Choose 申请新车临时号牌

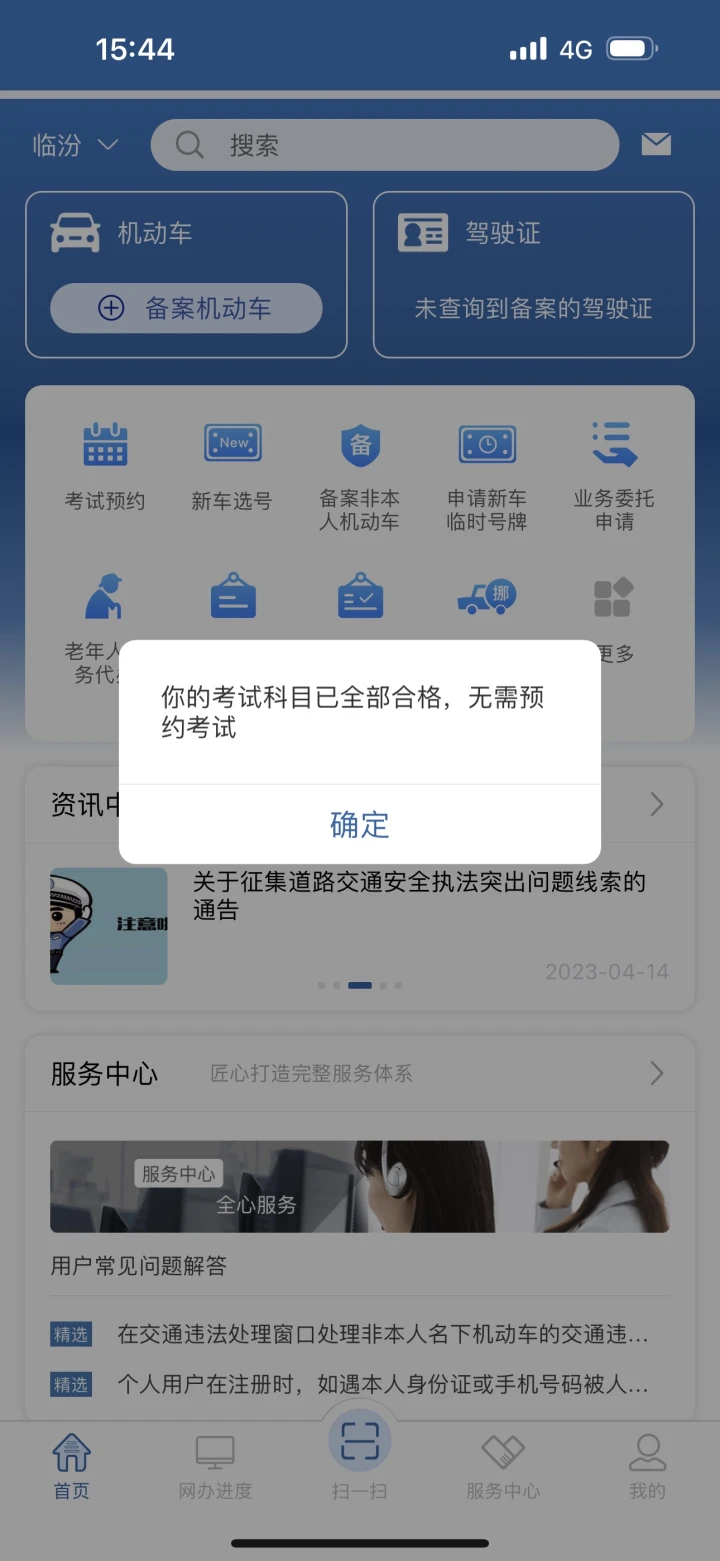tap(487, 476)
